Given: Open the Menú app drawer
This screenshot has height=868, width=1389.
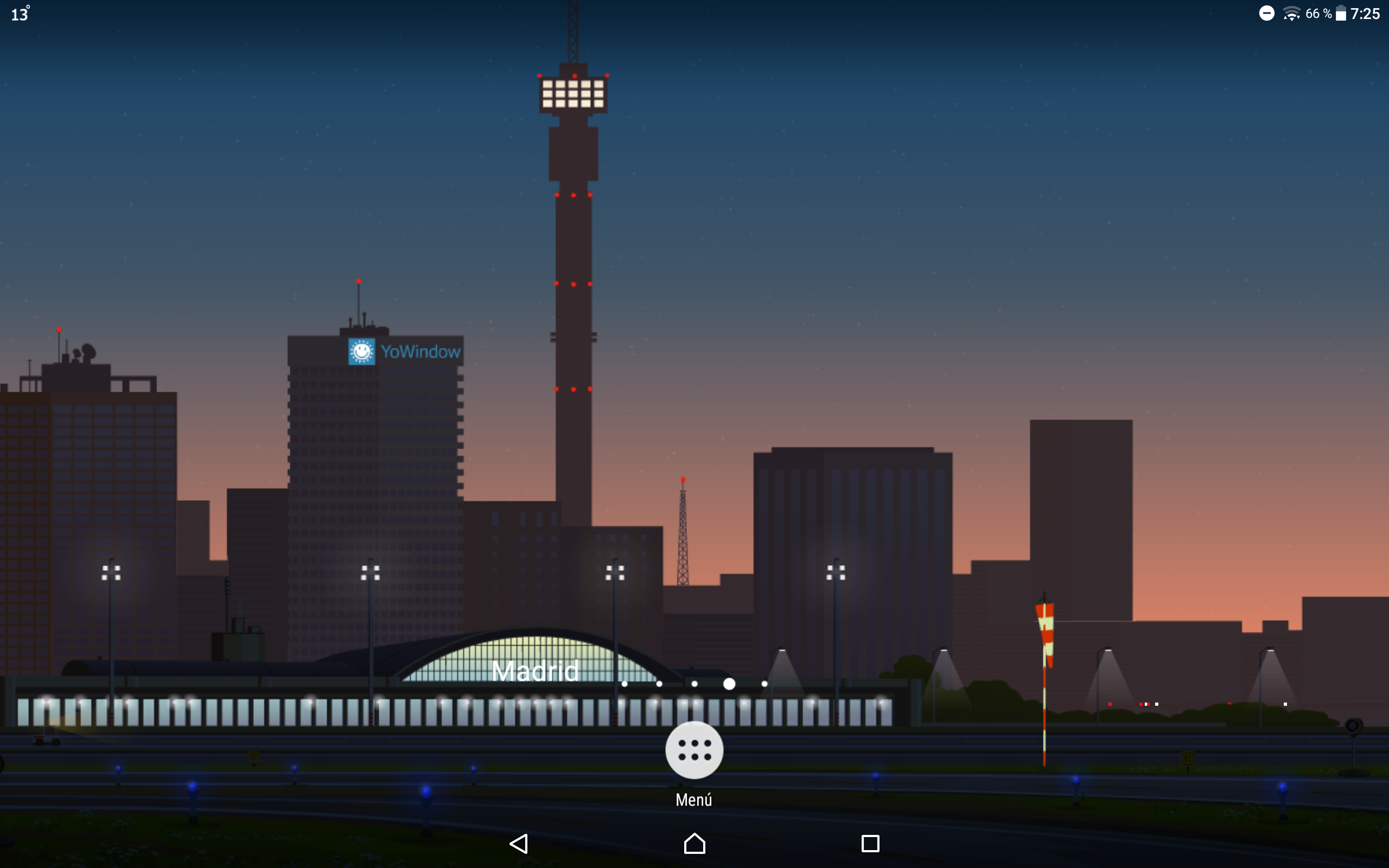Looking at the screenshot, I should point(694,750).
